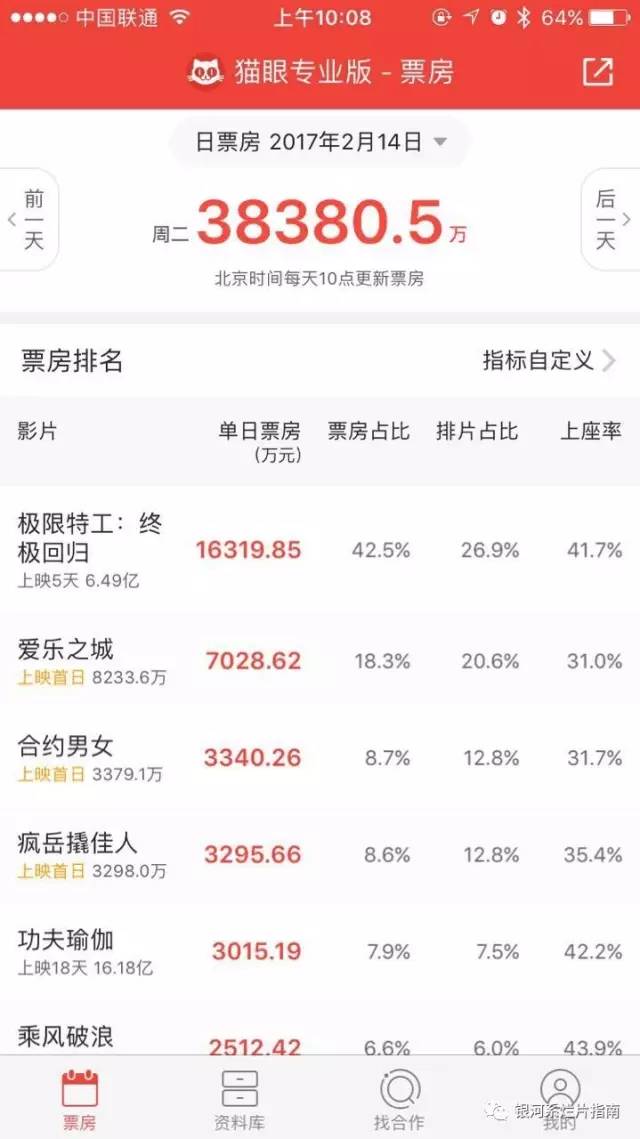Go to 前一天 box office
The image size is (640, 1139).
[x=30, y=219]
